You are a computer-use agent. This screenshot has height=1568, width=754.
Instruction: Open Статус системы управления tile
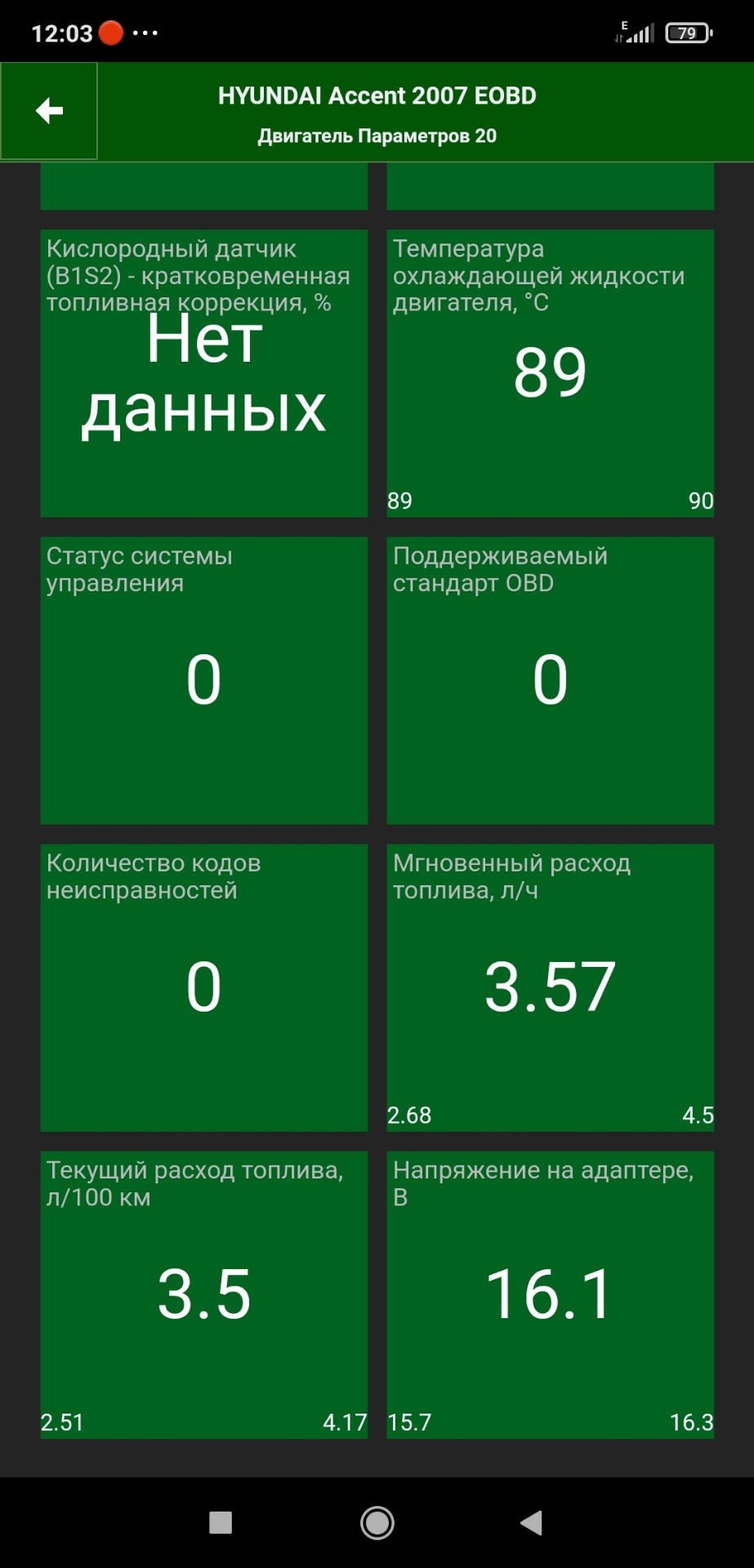tap(203, 679)
